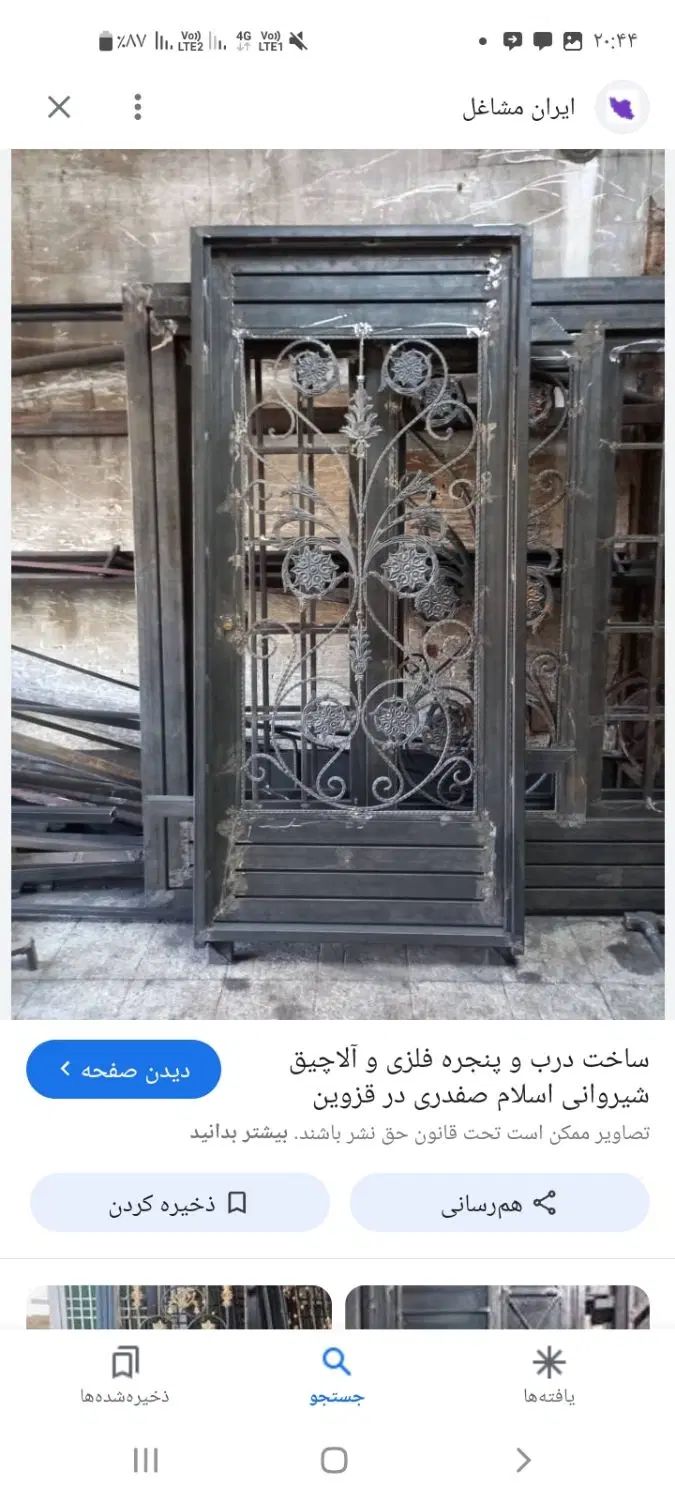
Task: Share with the هم‌رسانی button
Action: (x=499, y=1203)
